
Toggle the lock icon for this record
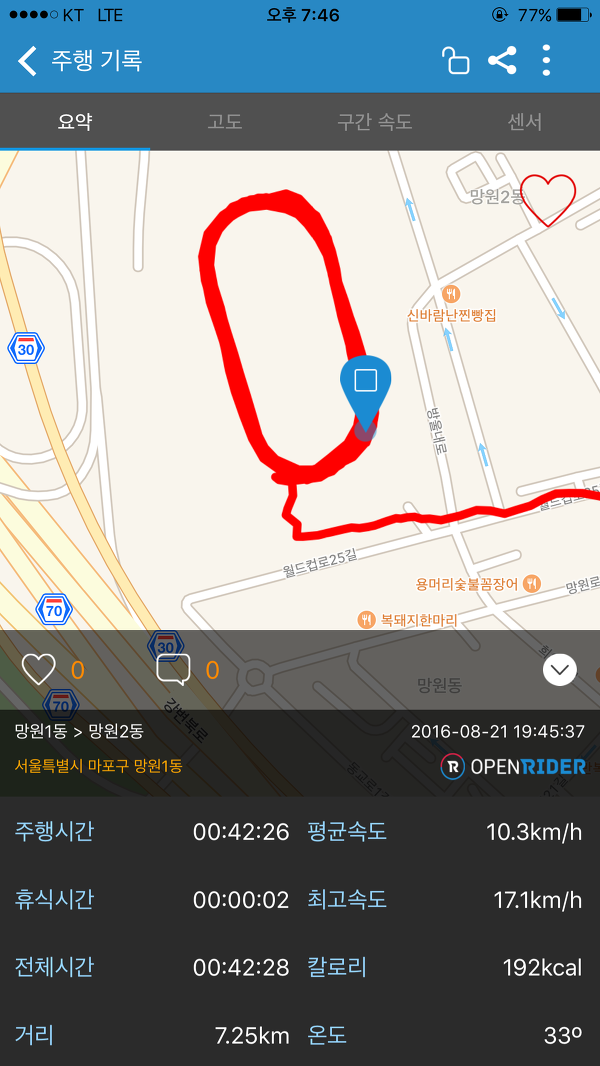tap(455, 61)
